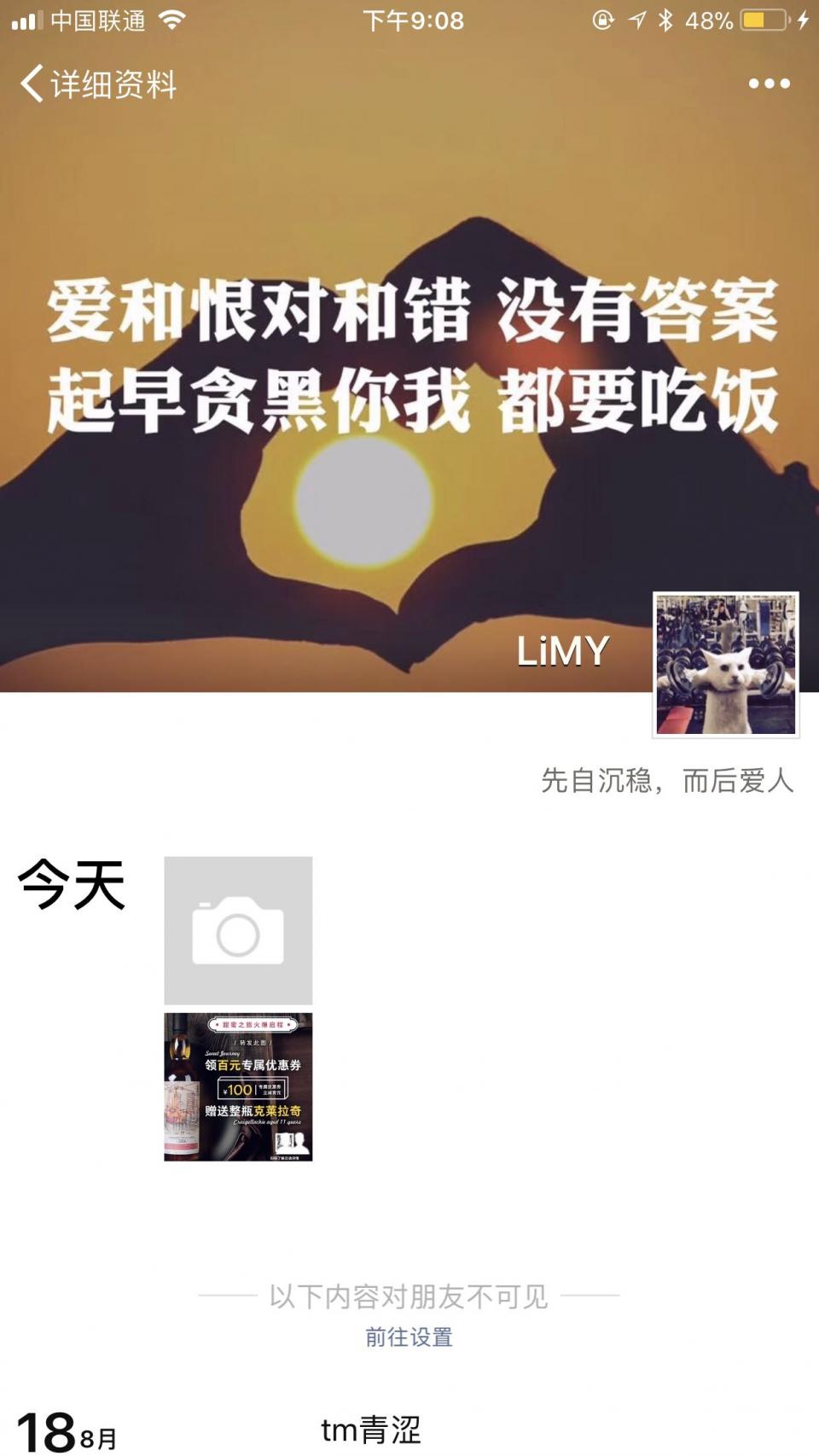This screenshot has width=819, height=1456.
Task: Tap the camera placeholder icon in today's post
Action: pos(240,930)
